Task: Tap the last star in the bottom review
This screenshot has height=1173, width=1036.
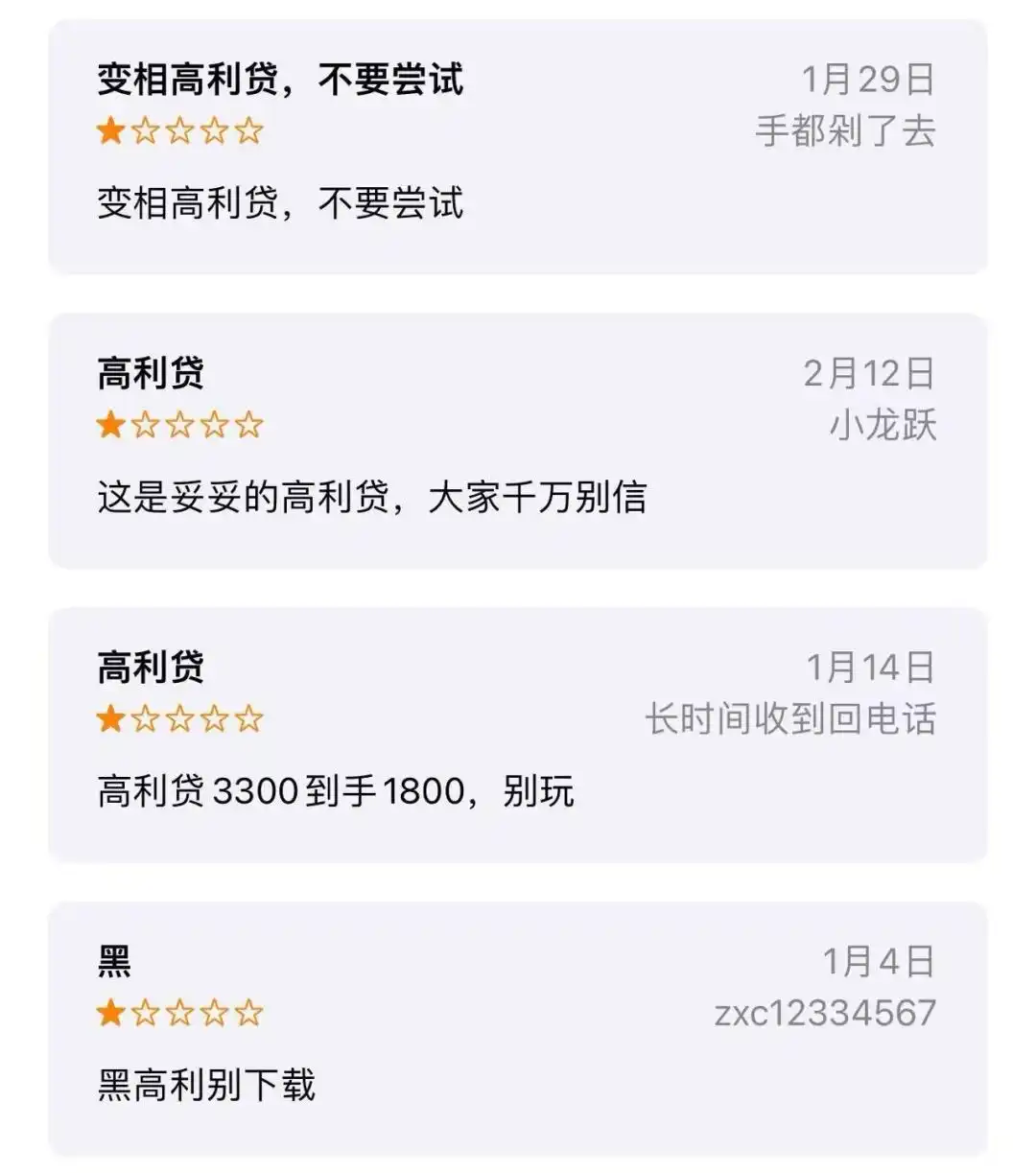Action: pos(250,1010)
